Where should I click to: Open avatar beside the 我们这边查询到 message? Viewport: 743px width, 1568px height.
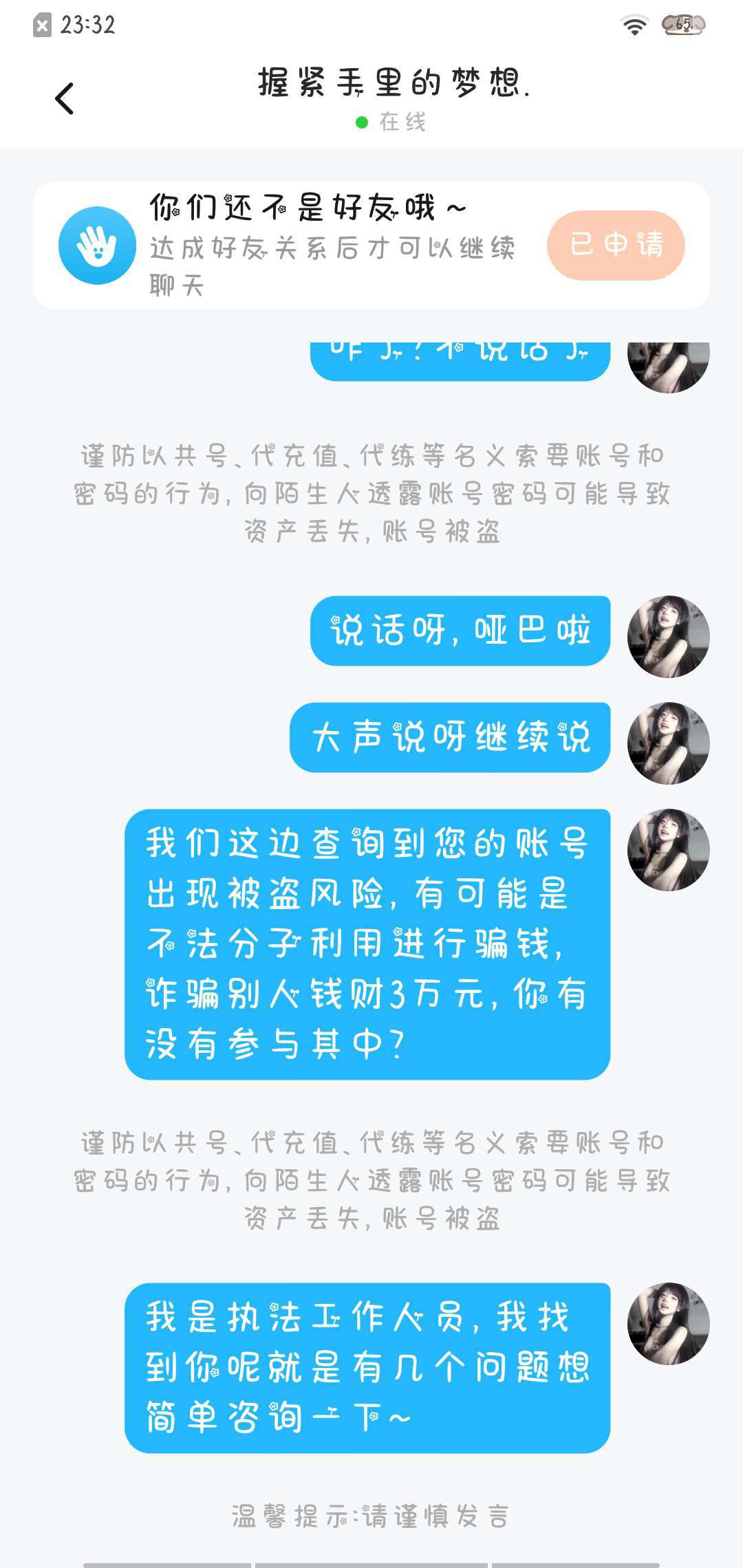click(x=668, y=850)
